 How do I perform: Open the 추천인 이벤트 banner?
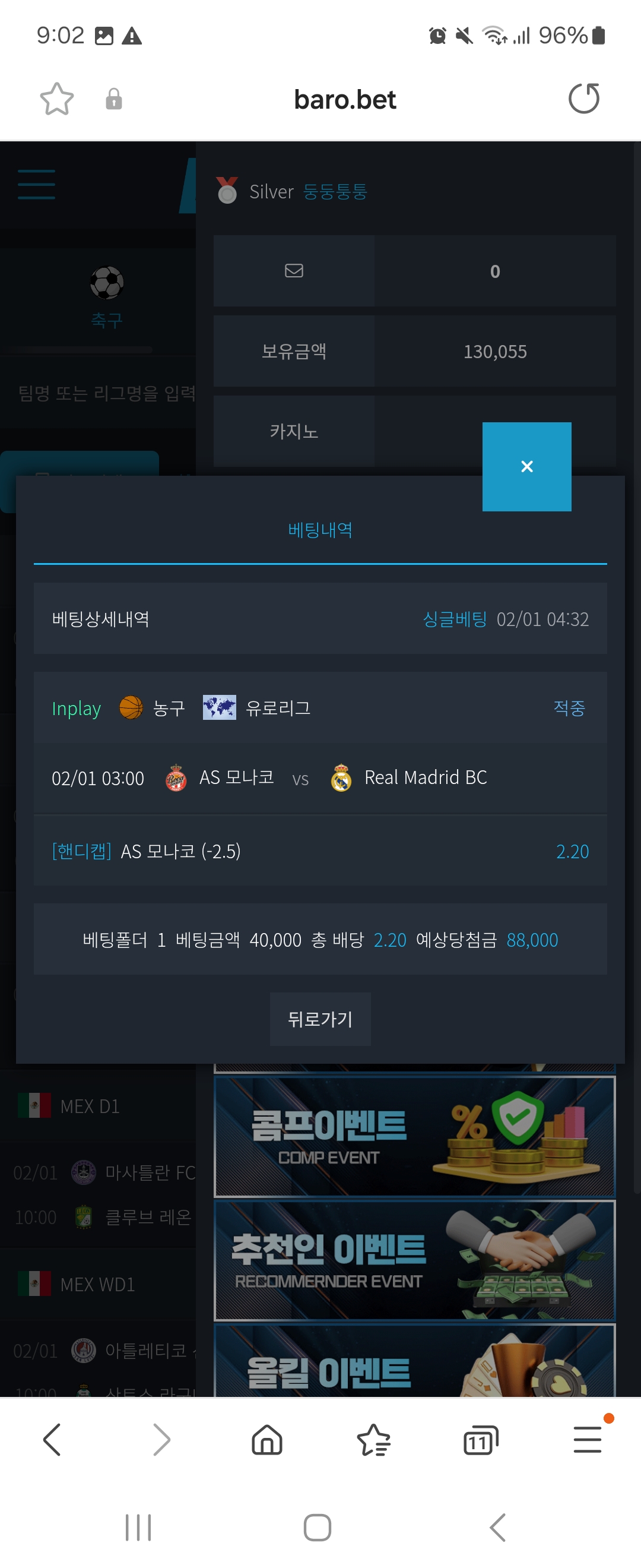(414, 1260)
